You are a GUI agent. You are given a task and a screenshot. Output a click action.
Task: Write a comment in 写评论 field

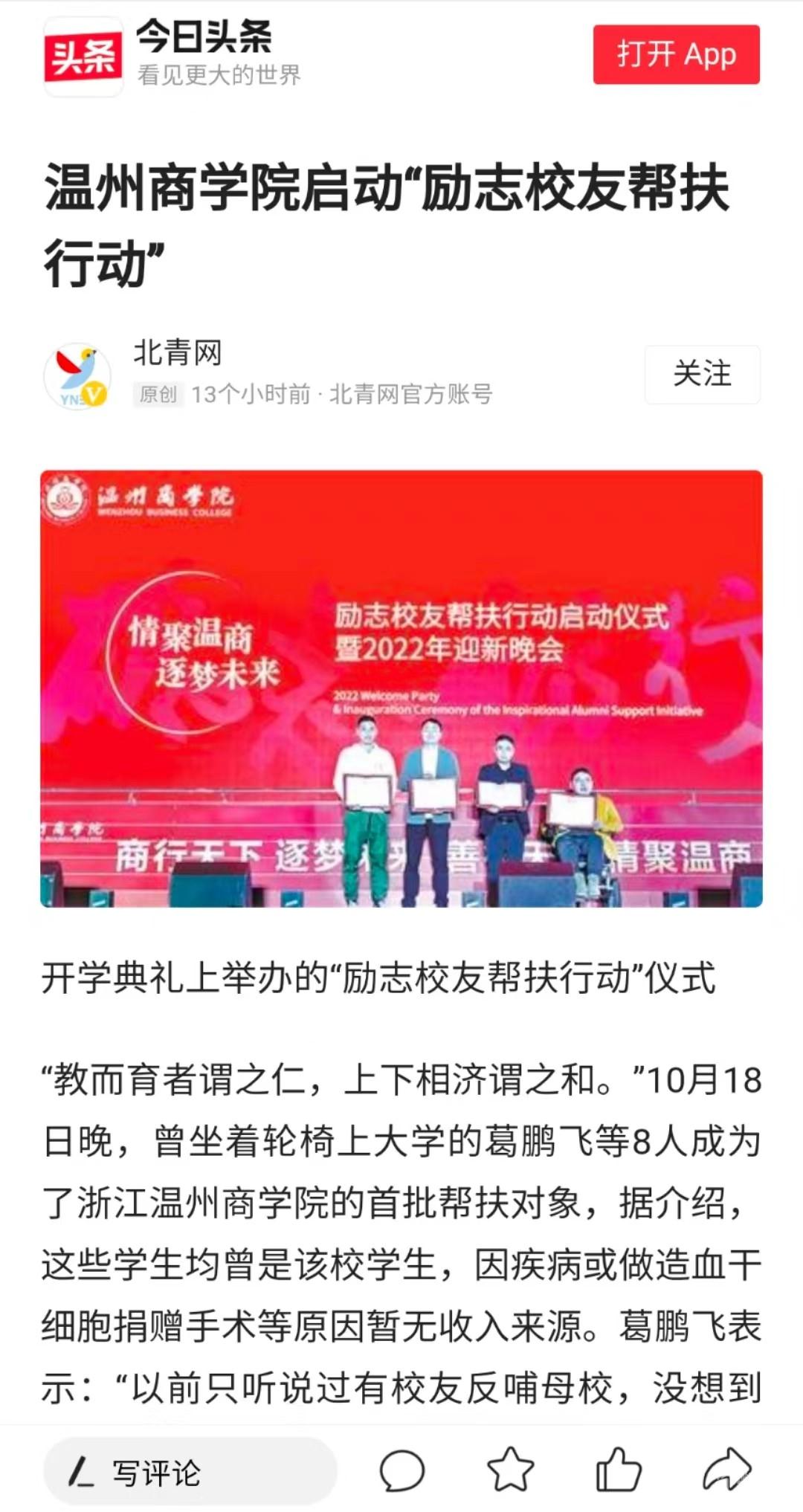[x=190, y=1472]
